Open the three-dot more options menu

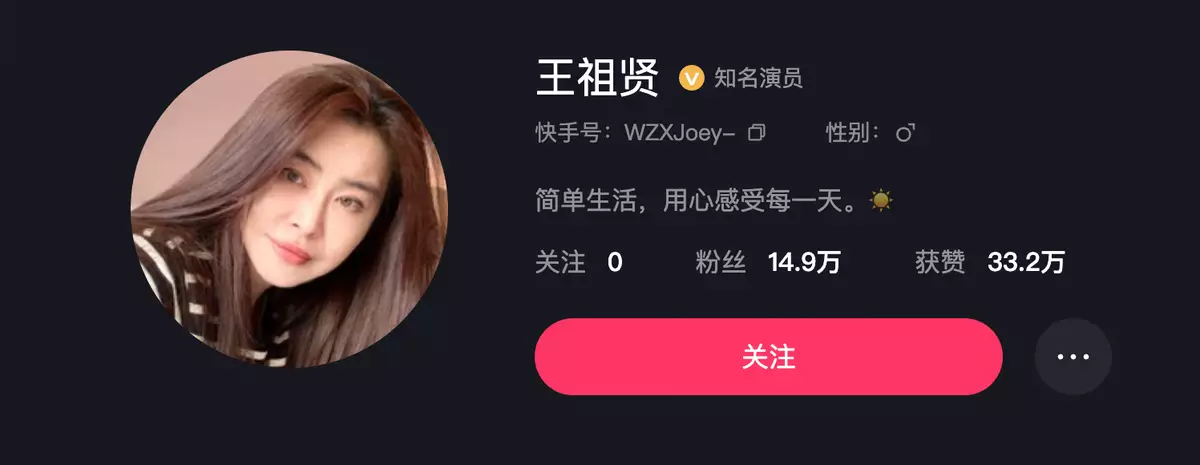(x=1072, y=356)
